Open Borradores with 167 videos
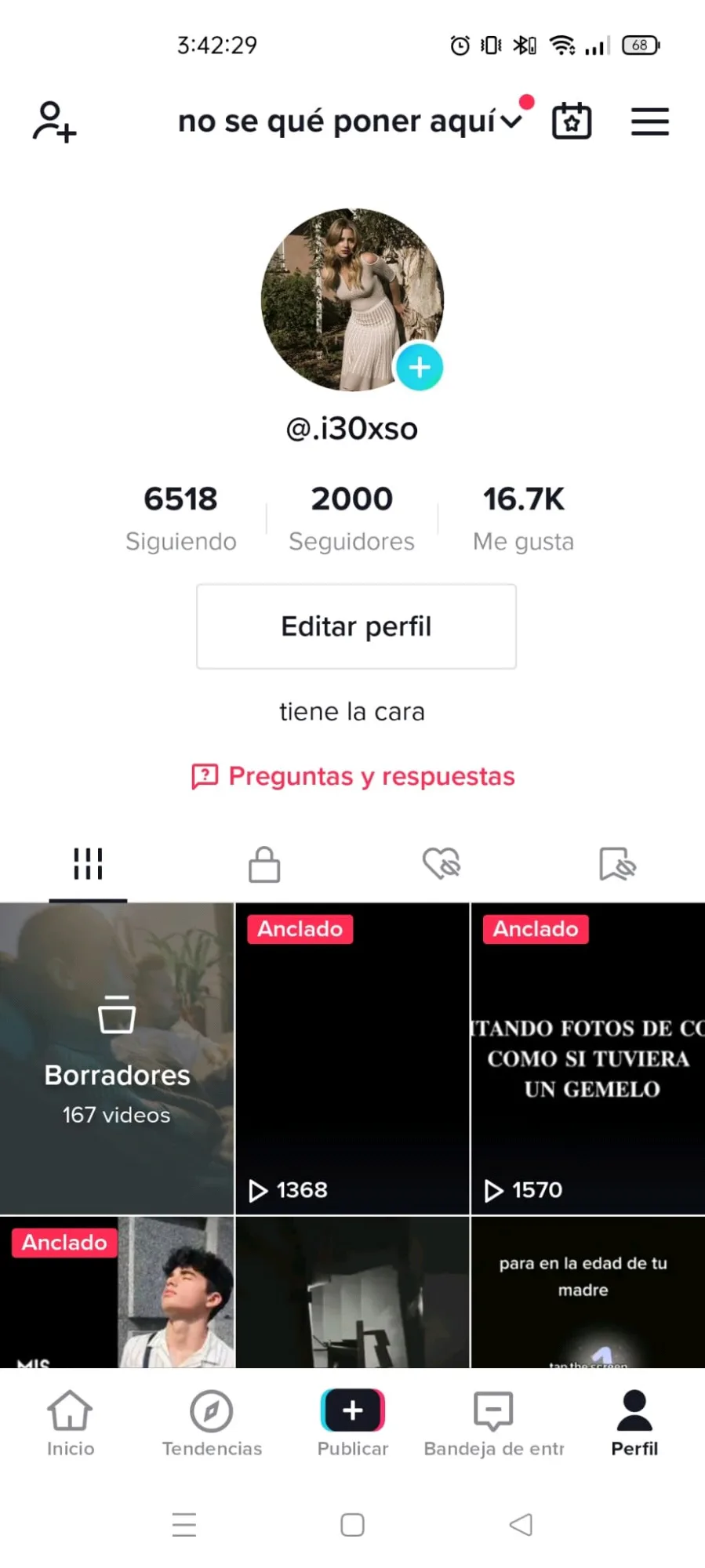The height and width of the screenshot is (1568, 705). 117,1058
